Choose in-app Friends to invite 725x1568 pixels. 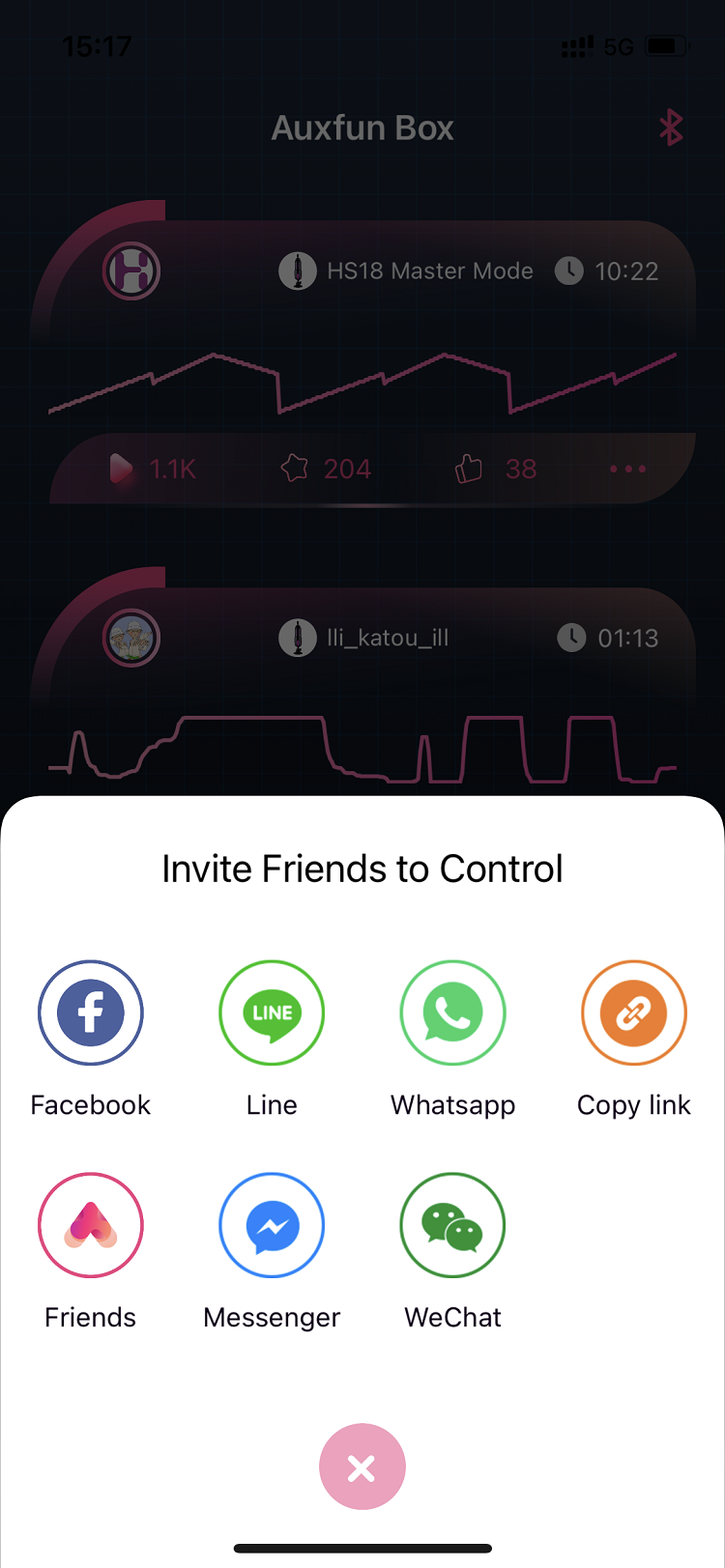pos(91,1225)
